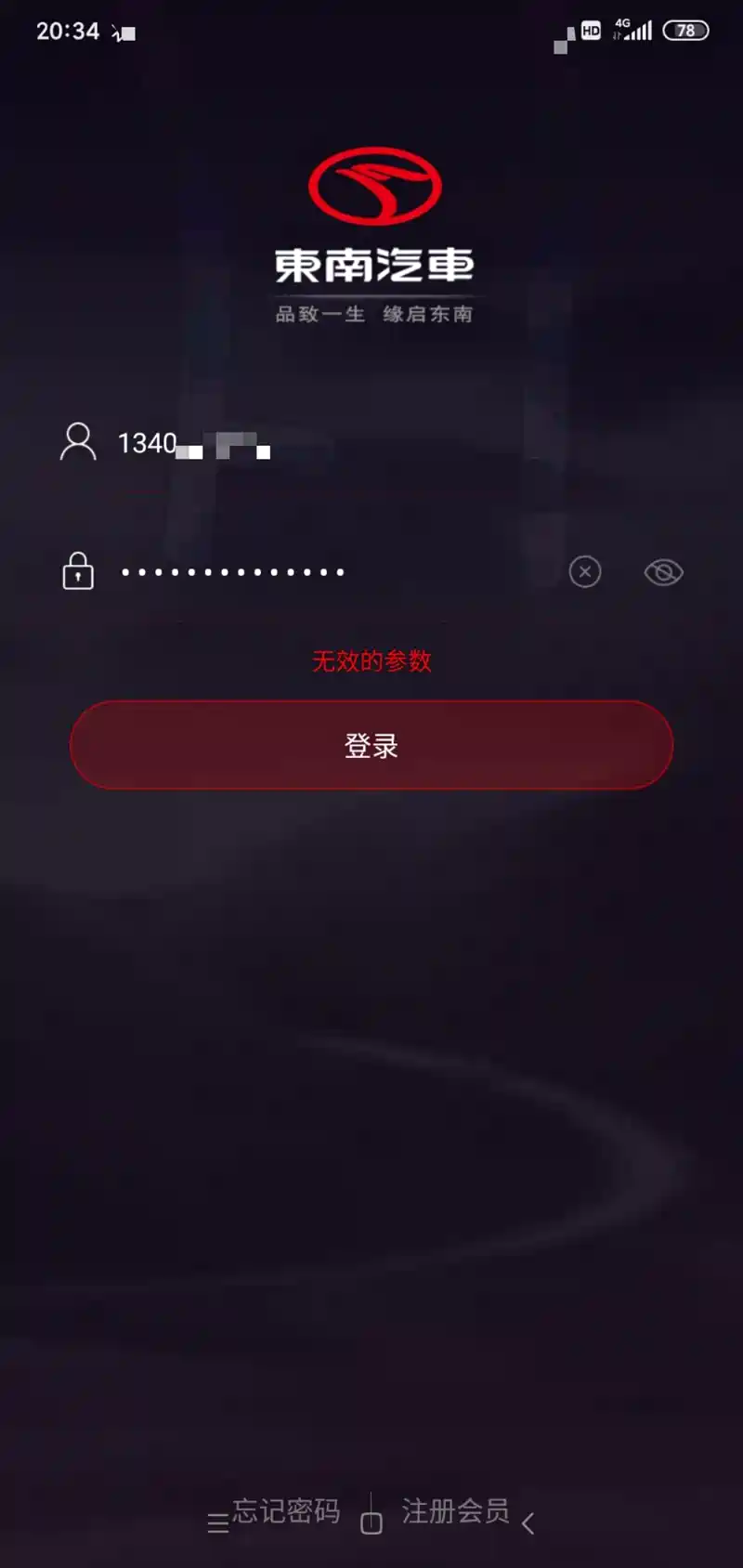
Task: Clear the password with the X icon
Action: (585, 571)
